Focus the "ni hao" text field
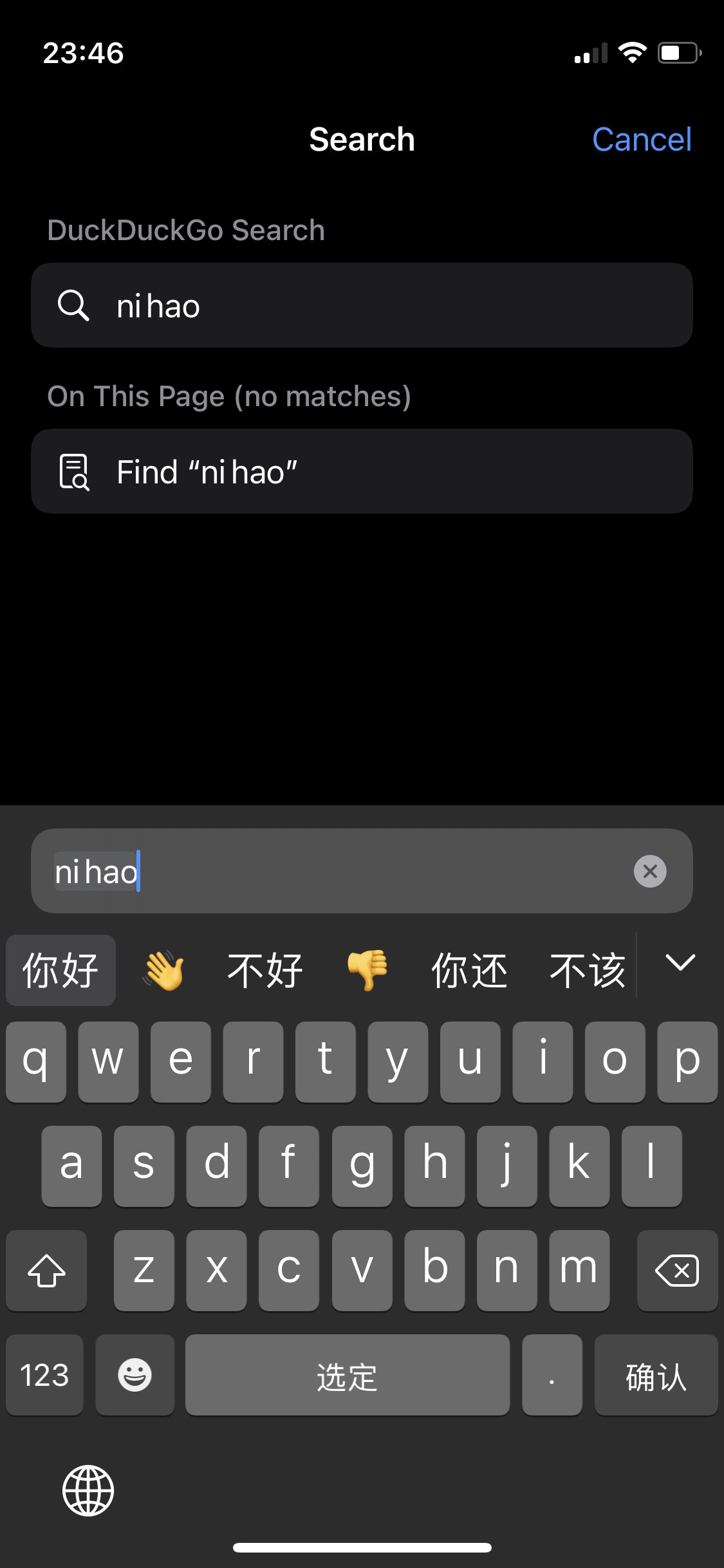This screenshot has width=724, height=1568. pos(335,872)
